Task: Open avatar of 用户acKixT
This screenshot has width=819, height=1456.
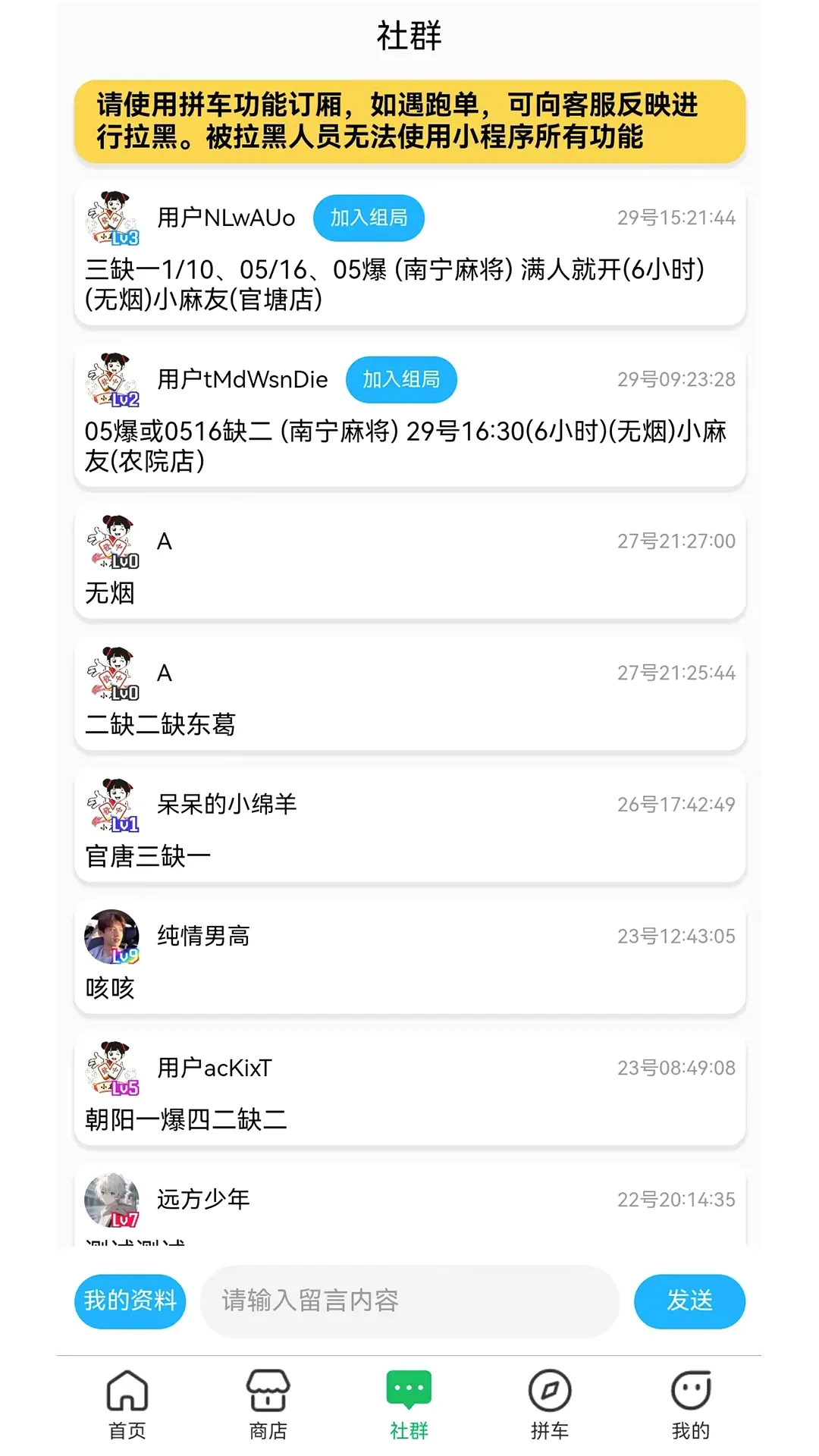Action: pos(112,1068)
